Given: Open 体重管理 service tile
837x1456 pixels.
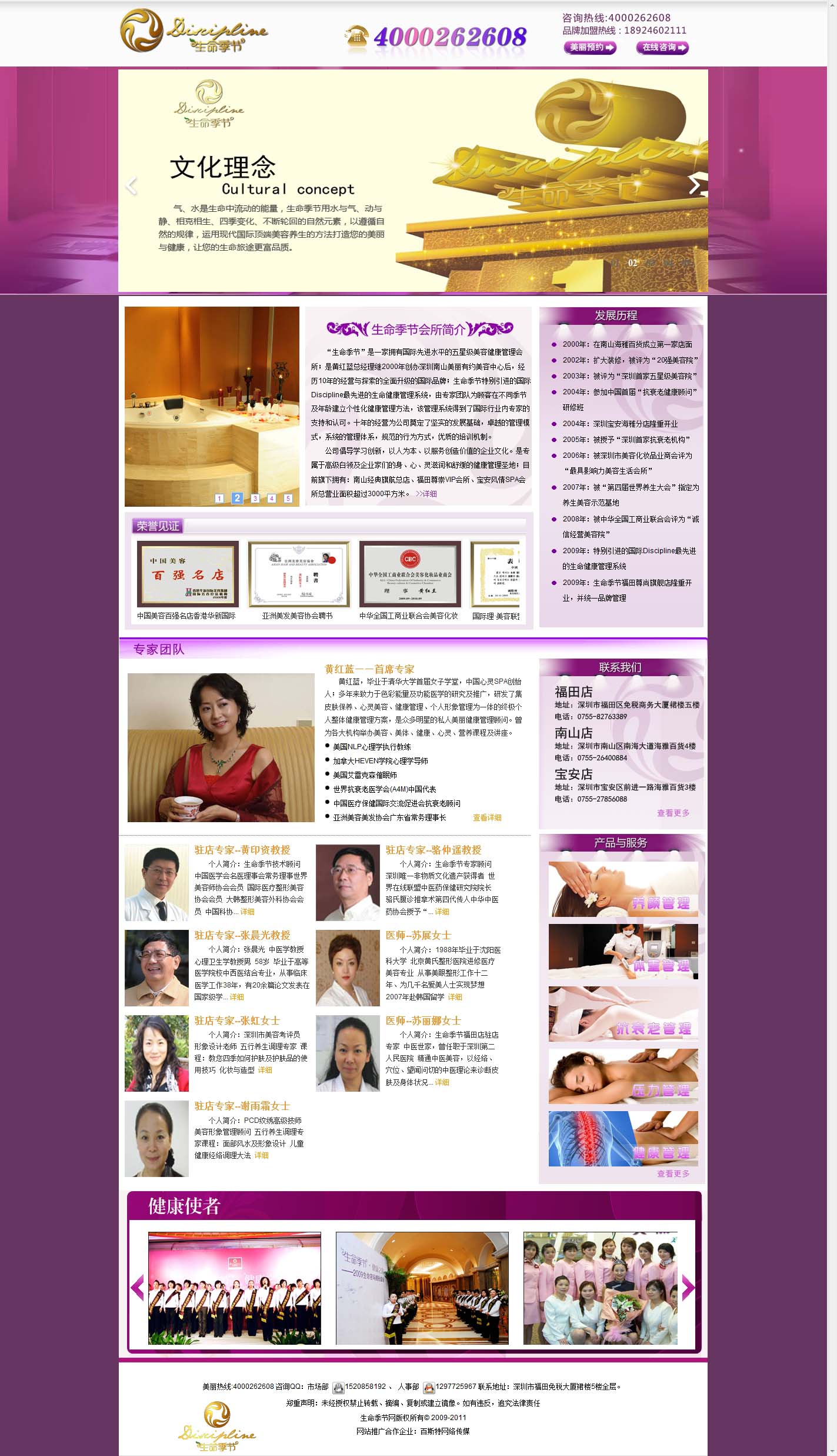Looking at the screenshot, I should click(x=623, y=952).
